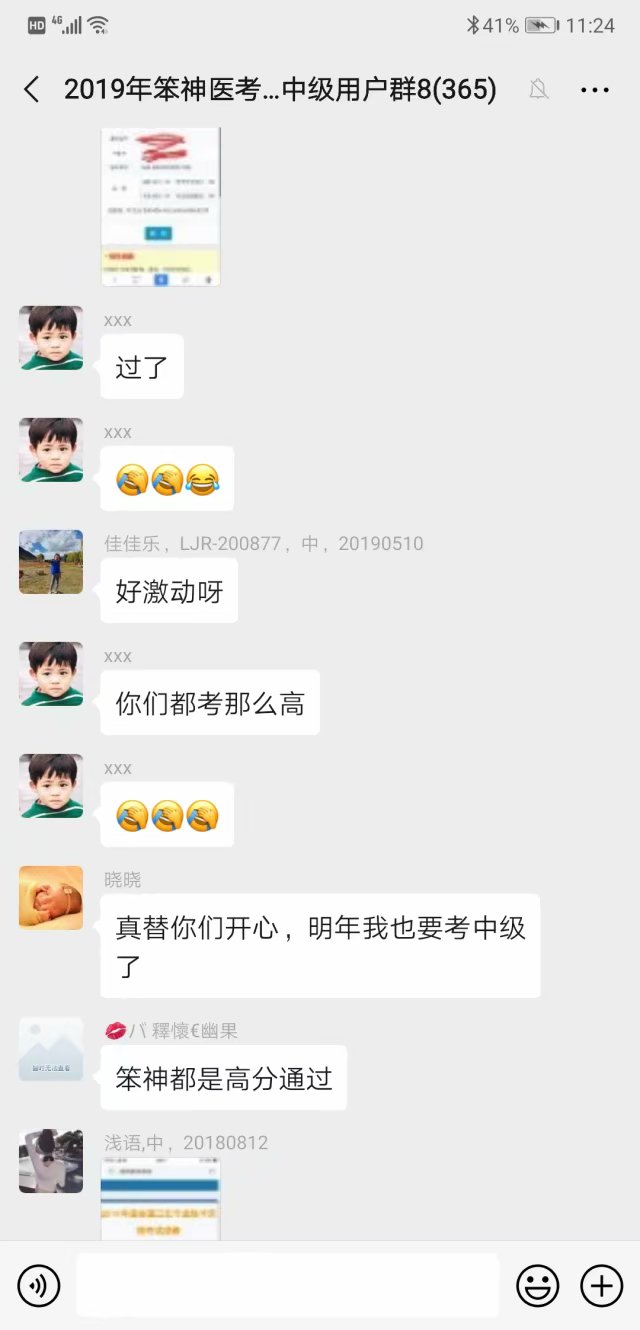Open the emoji picker
This screenshot has width=640, height=1330.
pos(537,1285)
